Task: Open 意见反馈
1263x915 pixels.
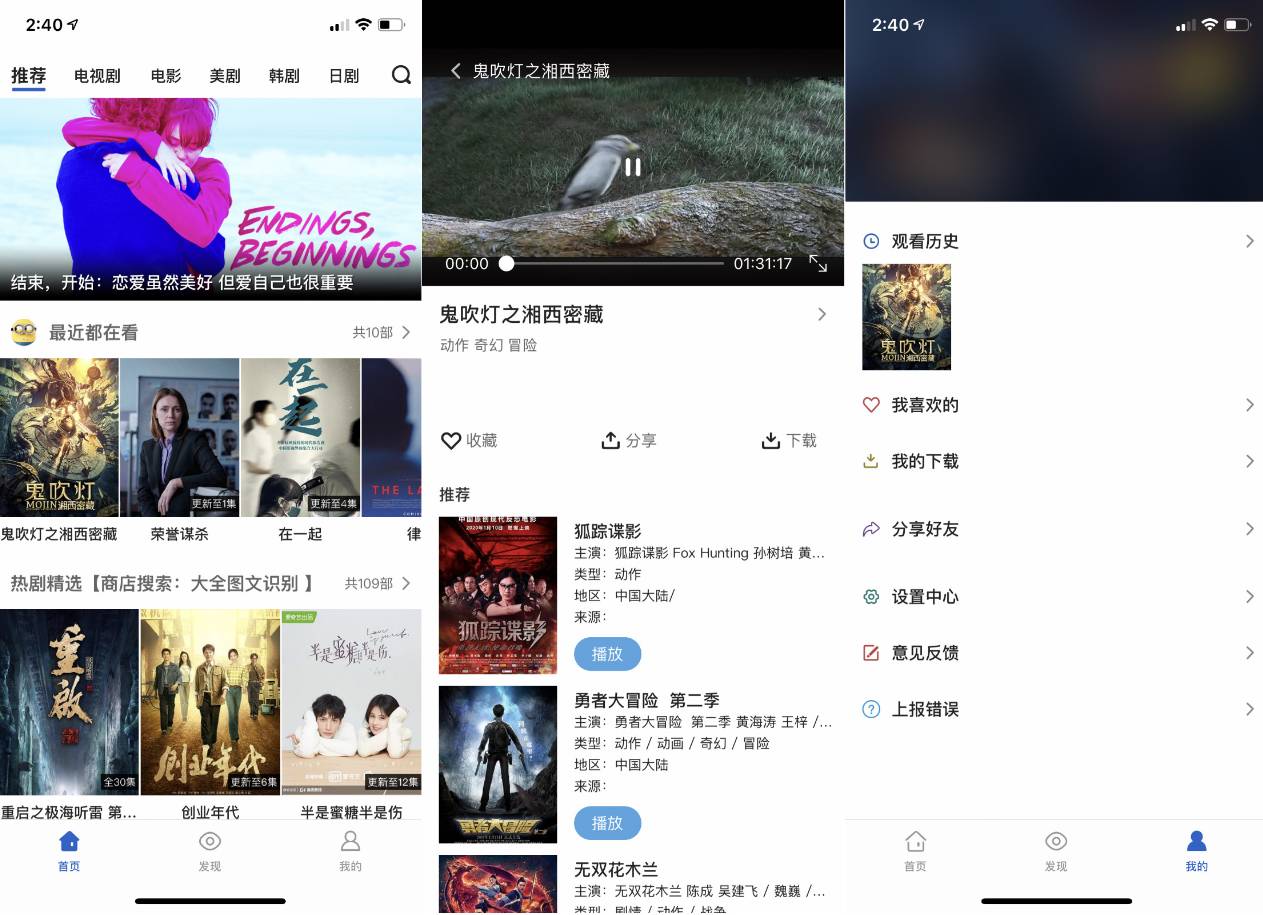Action: [x=1054, y=653]
